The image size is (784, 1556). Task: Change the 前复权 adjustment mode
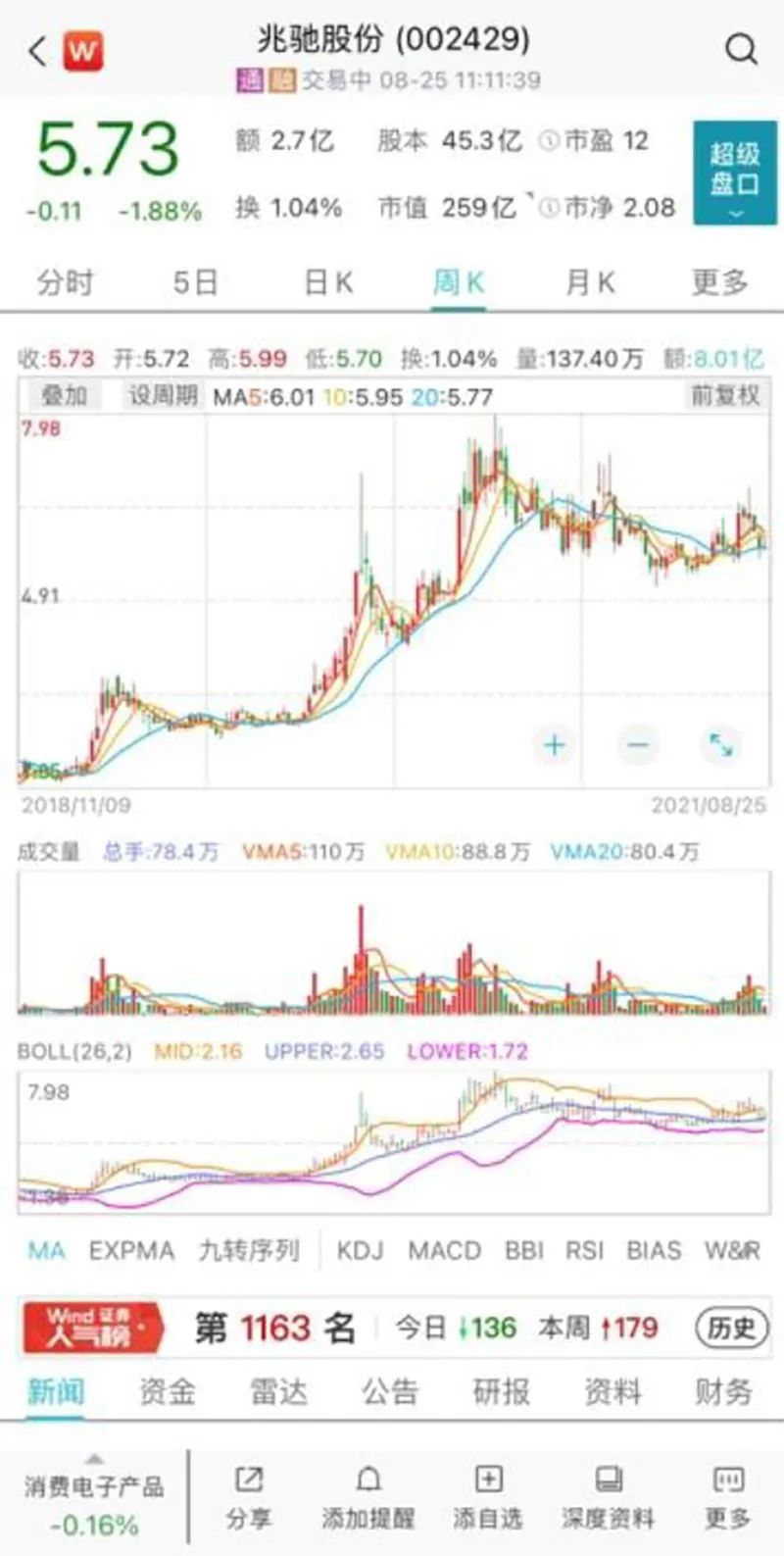coord(725,396)
